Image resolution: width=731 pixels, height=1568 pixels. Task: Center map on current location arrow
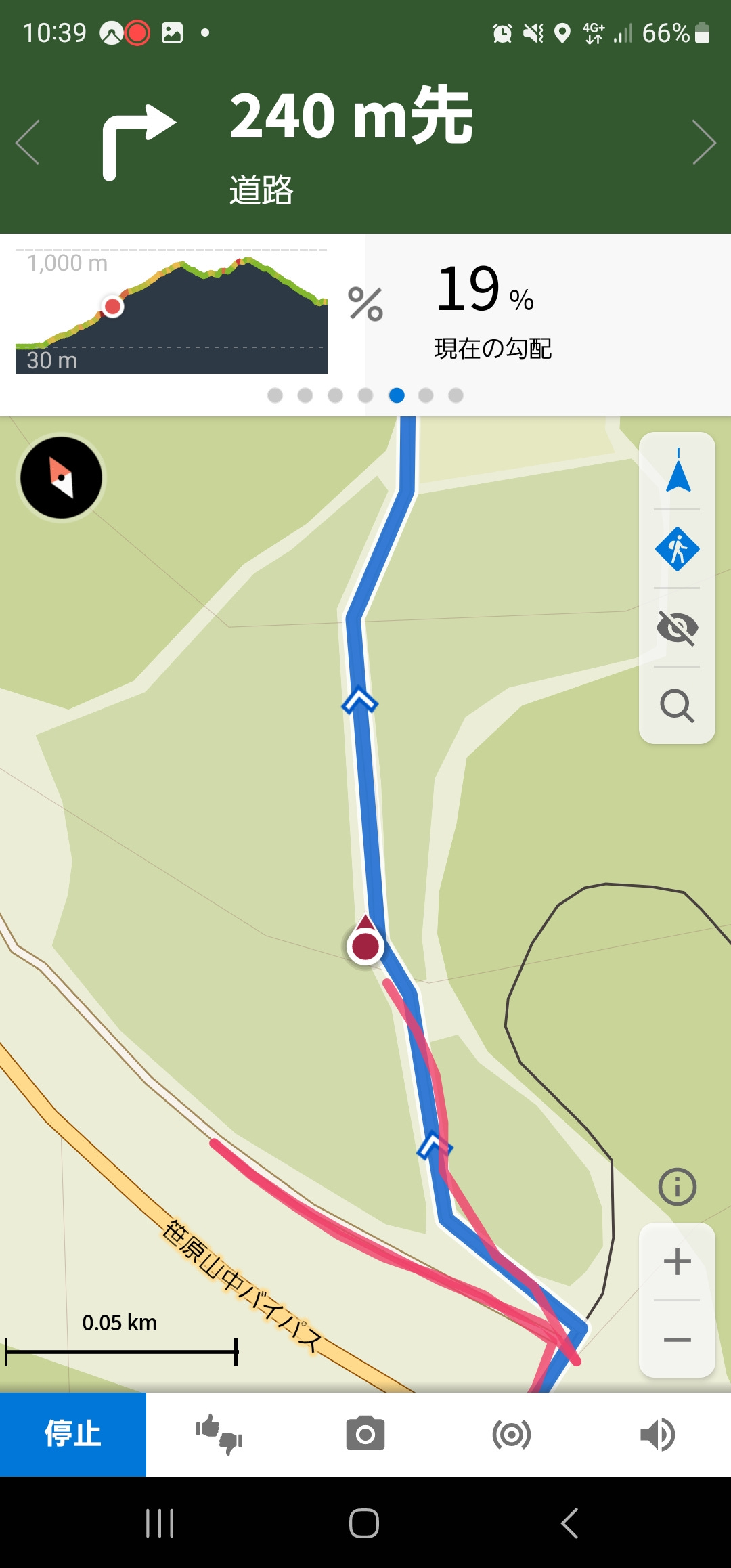click(x=678, y=471)
